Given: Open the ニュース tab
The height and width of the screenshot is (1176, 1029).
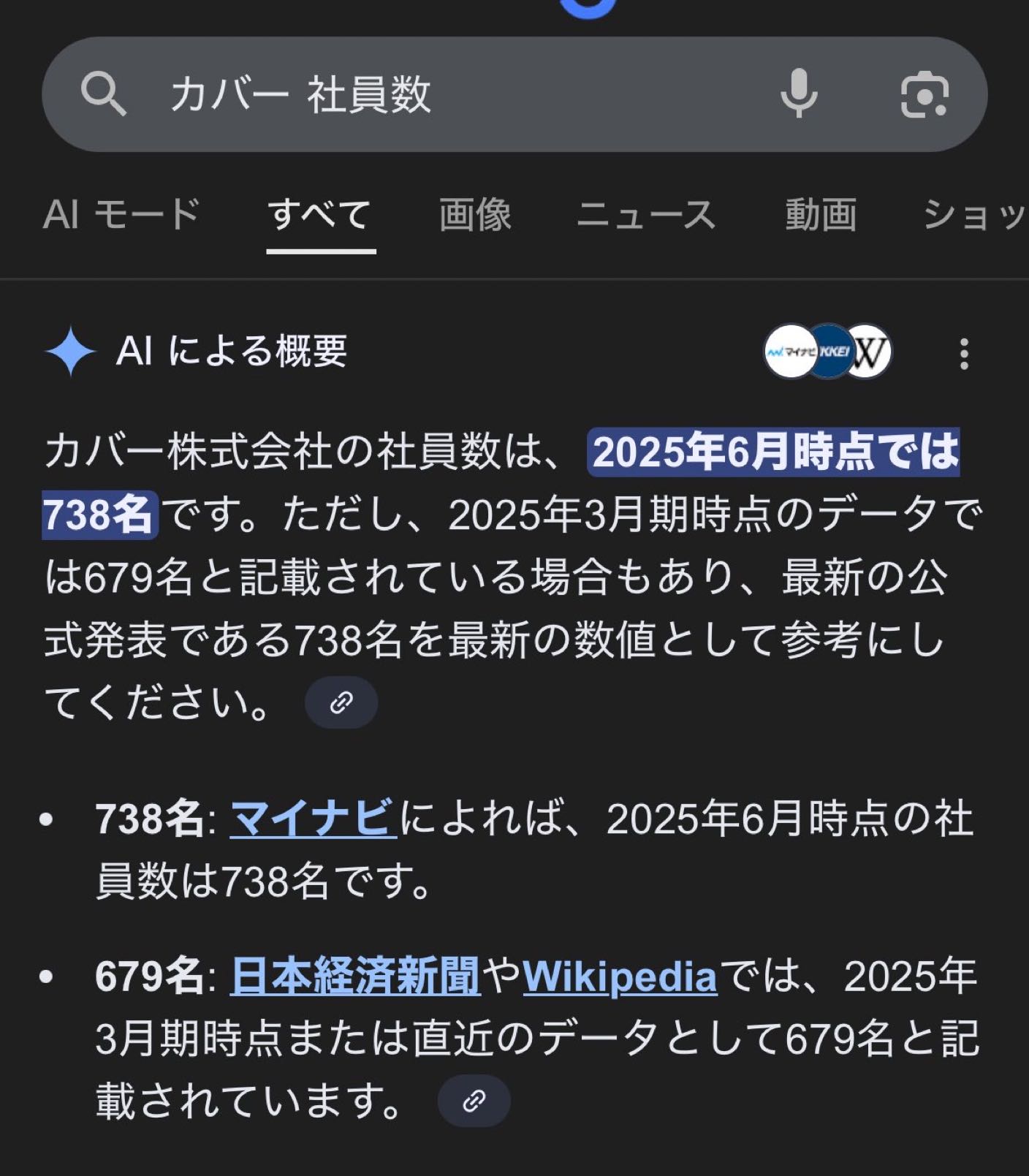Looking at the screenshot, I should tap(646, 215).
